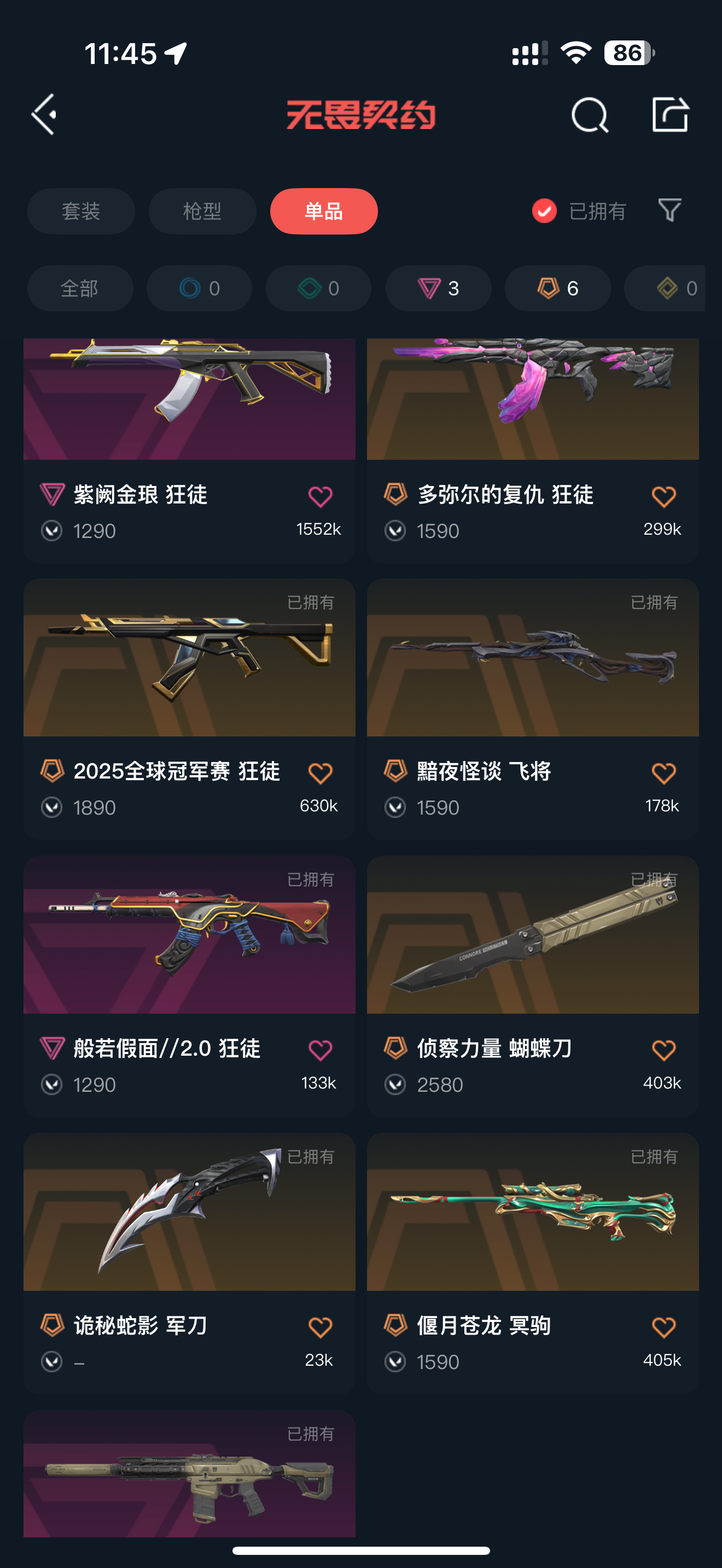Go back using the top-left arrow

click(x=44, y=114)
